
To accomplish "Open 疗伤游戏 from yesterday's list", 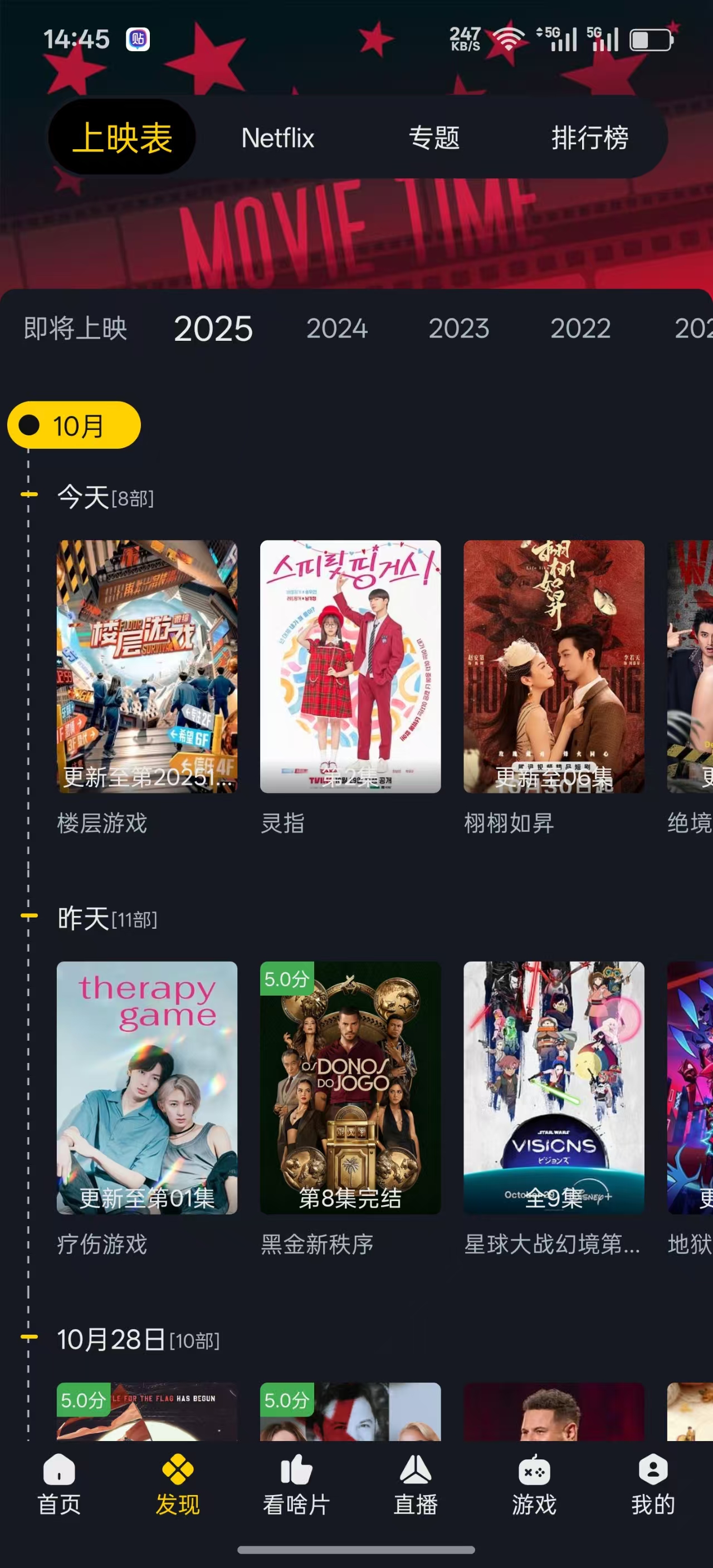I will (x=146, y=1087).
